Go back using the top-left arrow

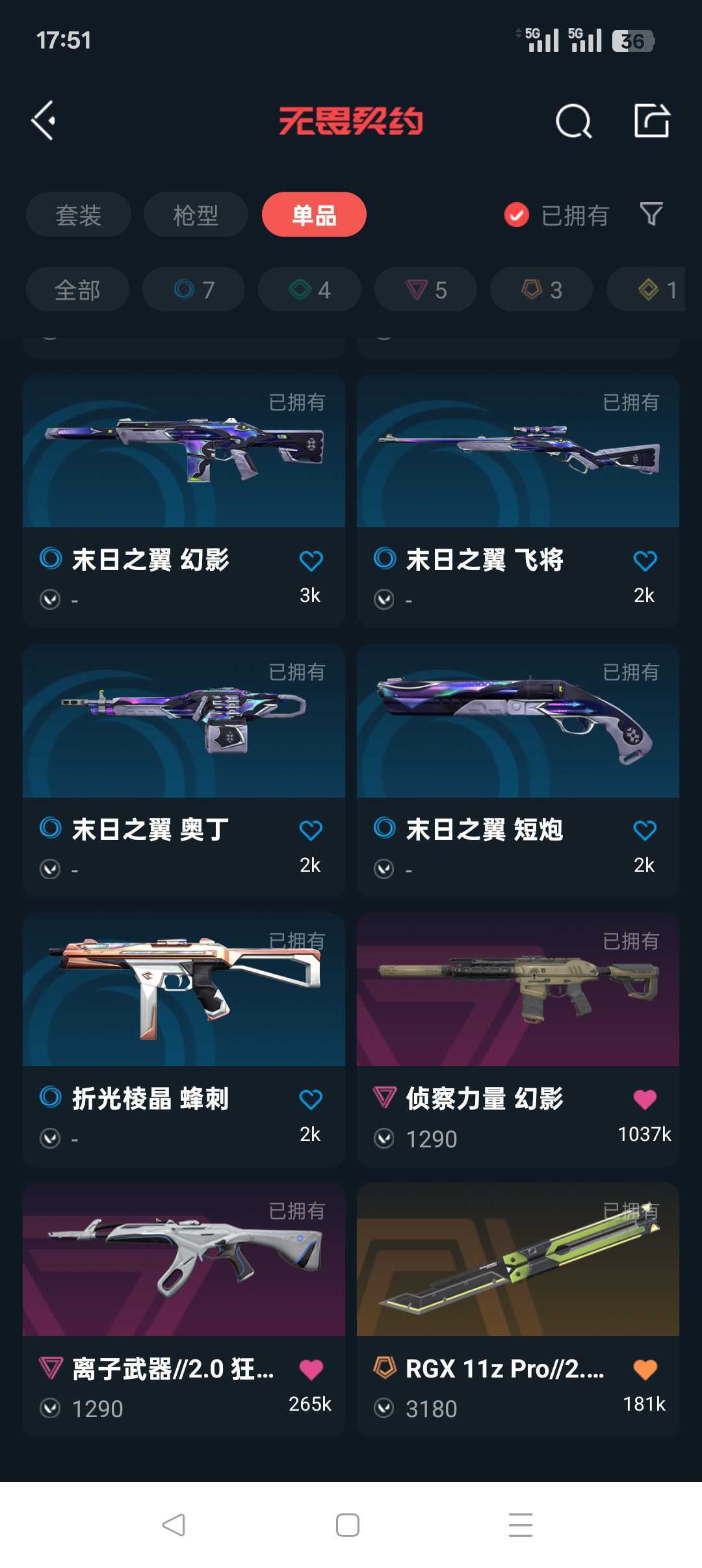[44, 120]
